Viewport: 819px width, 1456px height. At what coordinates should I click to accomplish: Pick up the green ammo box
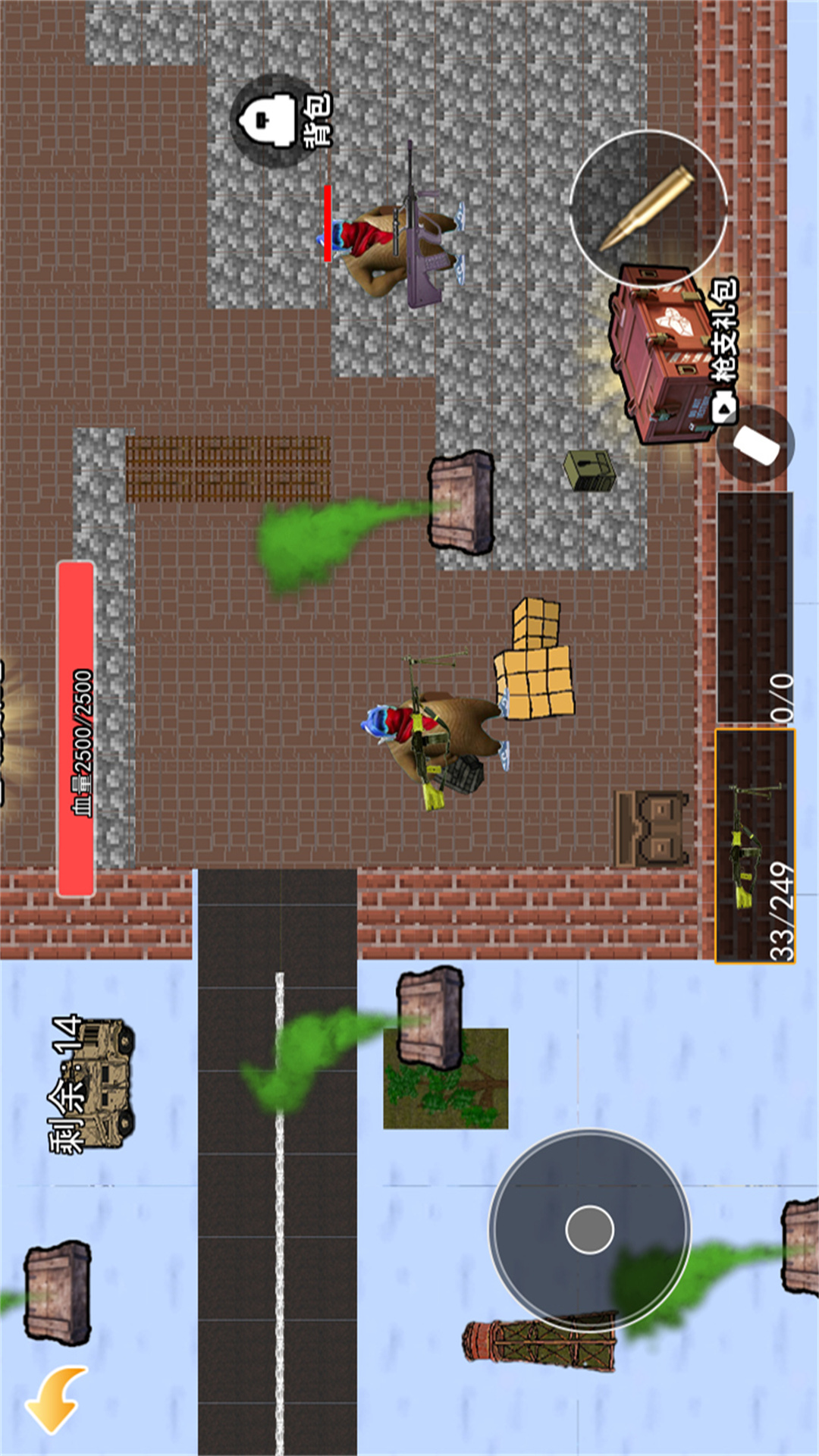click(589, 470)
